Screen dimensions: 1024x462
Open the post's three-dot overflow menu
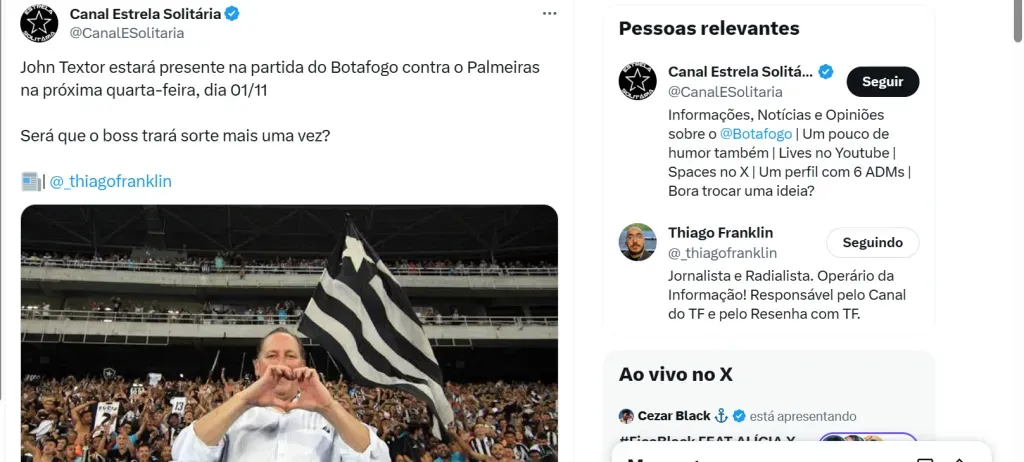pos(549,14)
